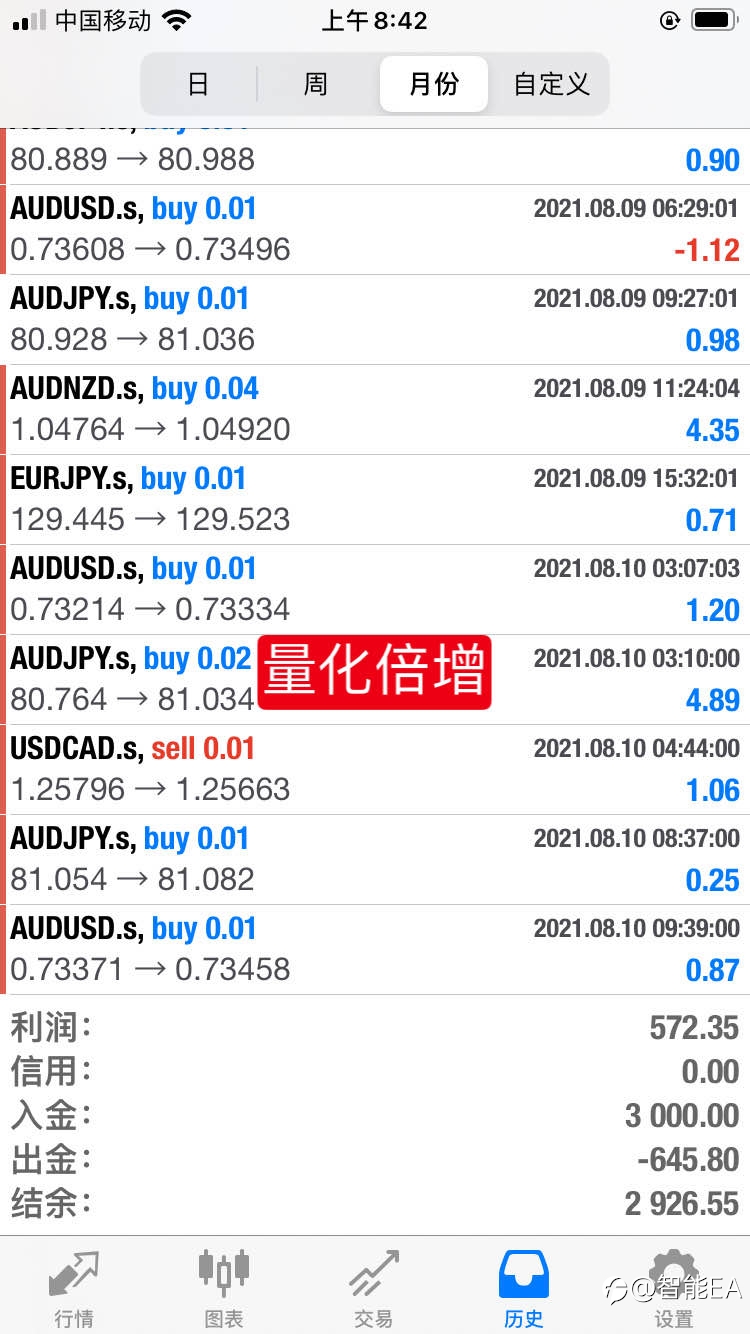Open the 设置 settings tab

coord(674,1288)
